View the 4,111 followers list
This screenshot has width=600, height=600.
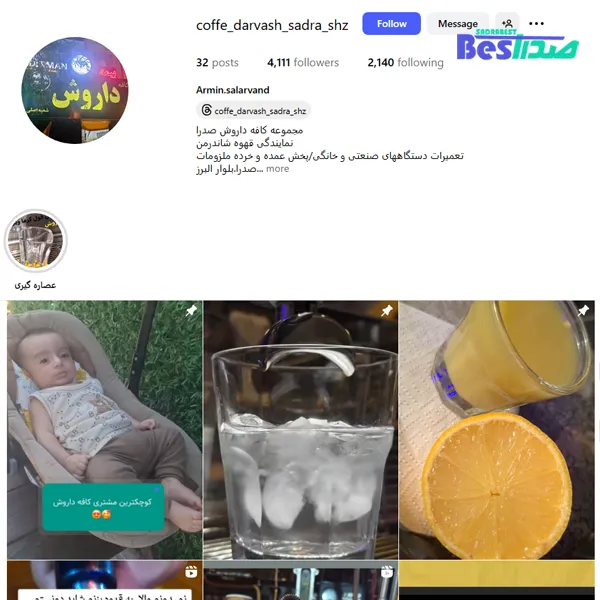click(x=303, y=62)
